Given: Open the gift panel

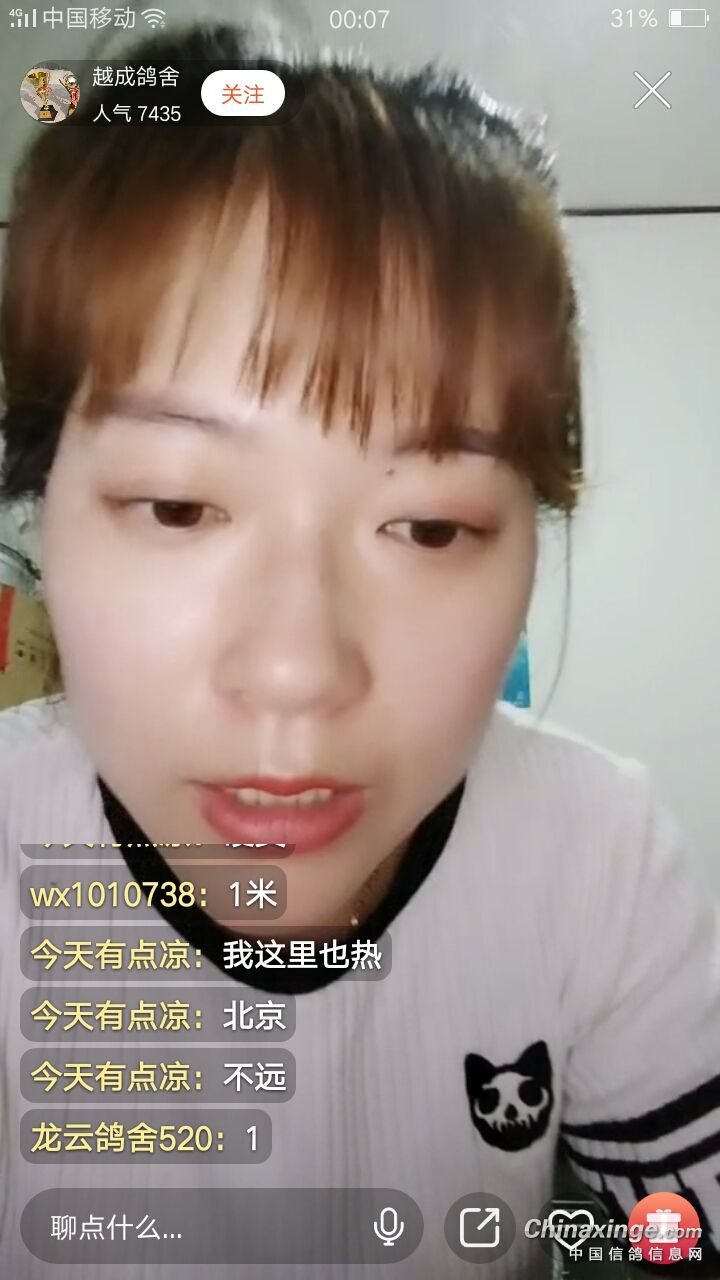Looking at the screenshot, I should (x=664, y=1227).
